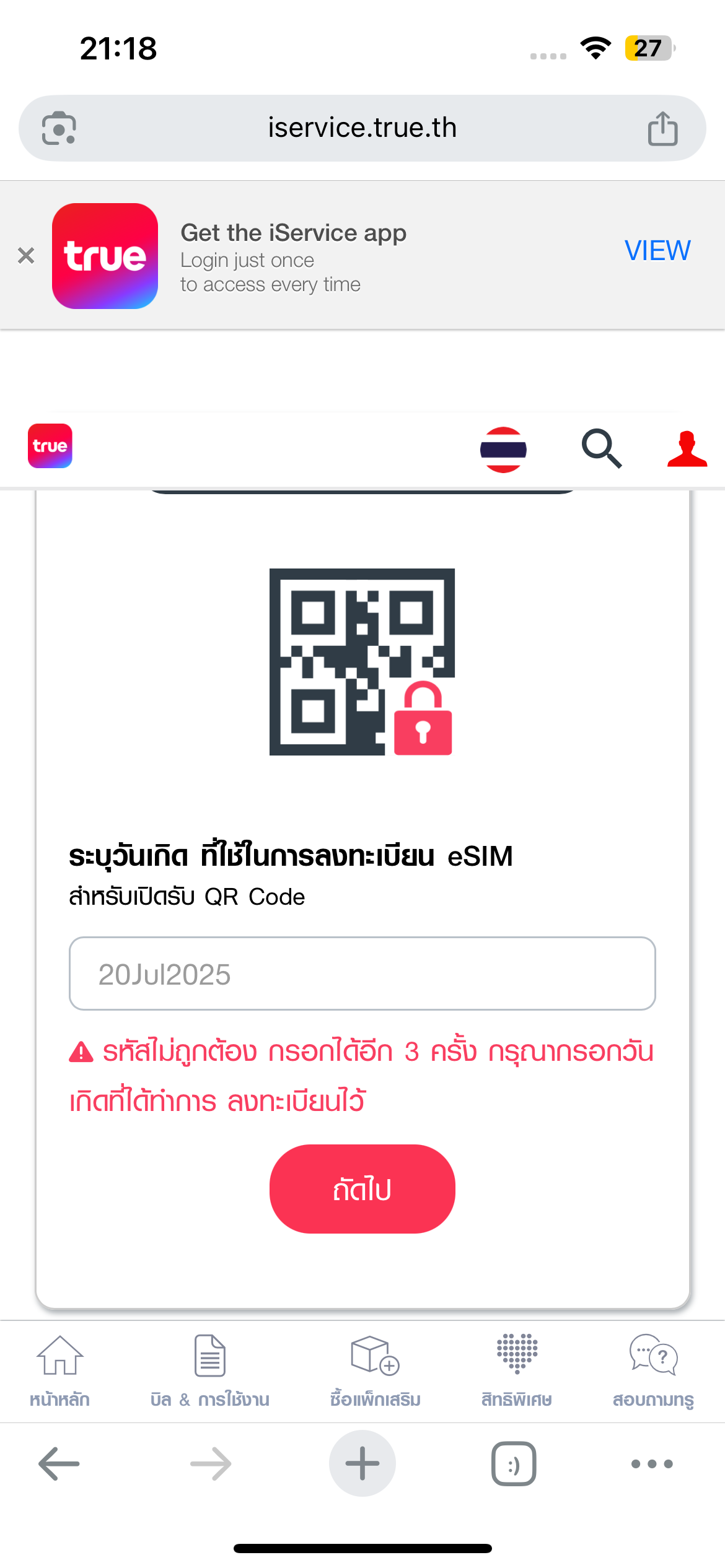The height and width of the screenshot is (1568, 725).
Task: Open the True logo home link
Action: click(x=50, y=446)
